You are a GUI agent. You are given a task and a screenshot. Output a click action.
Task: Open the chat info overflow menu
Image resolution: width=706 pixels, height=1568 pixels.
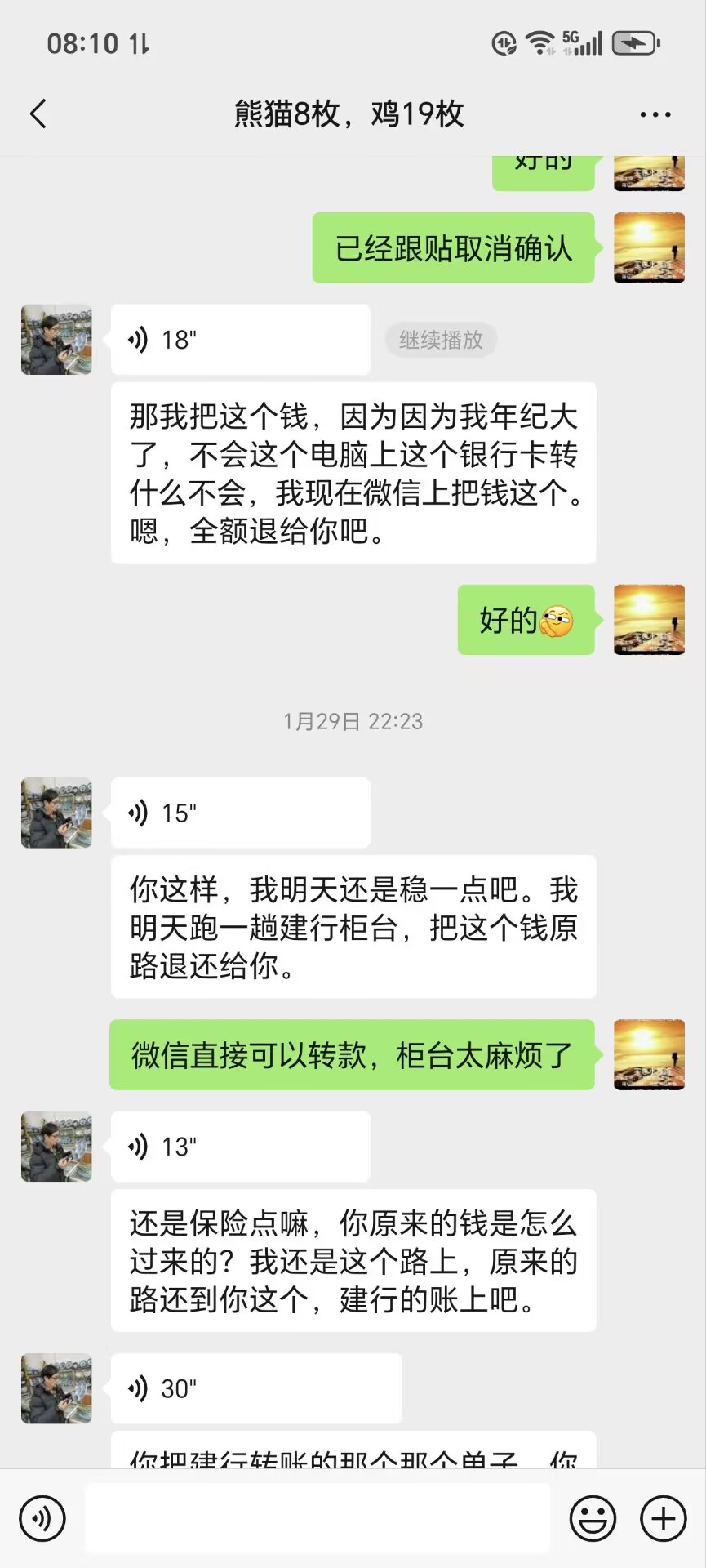coord(655,114)
